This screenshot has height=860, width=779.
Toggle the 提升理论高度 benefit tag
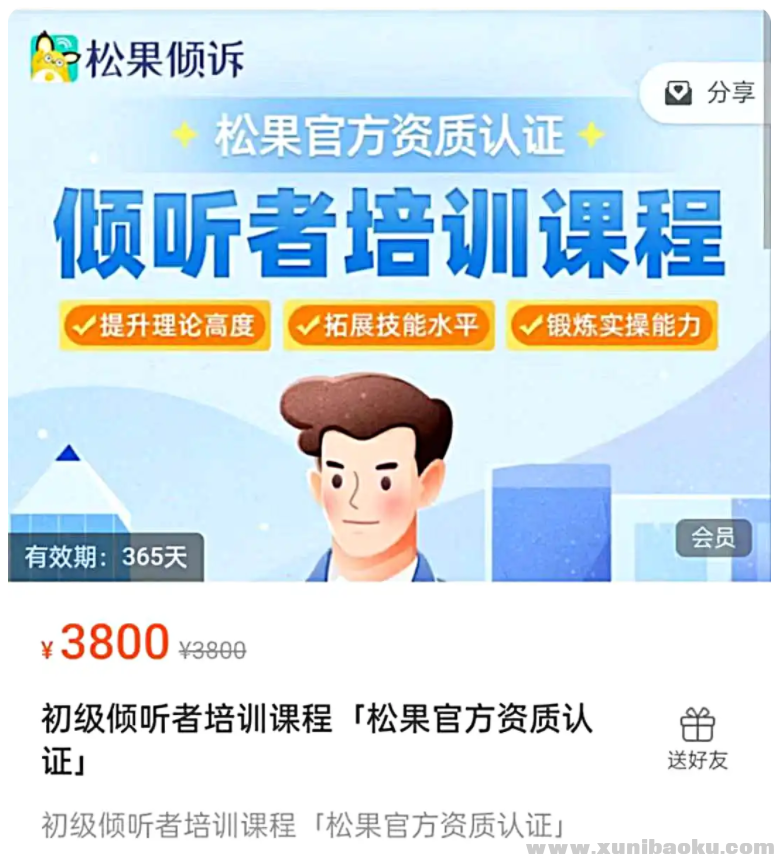165,324
